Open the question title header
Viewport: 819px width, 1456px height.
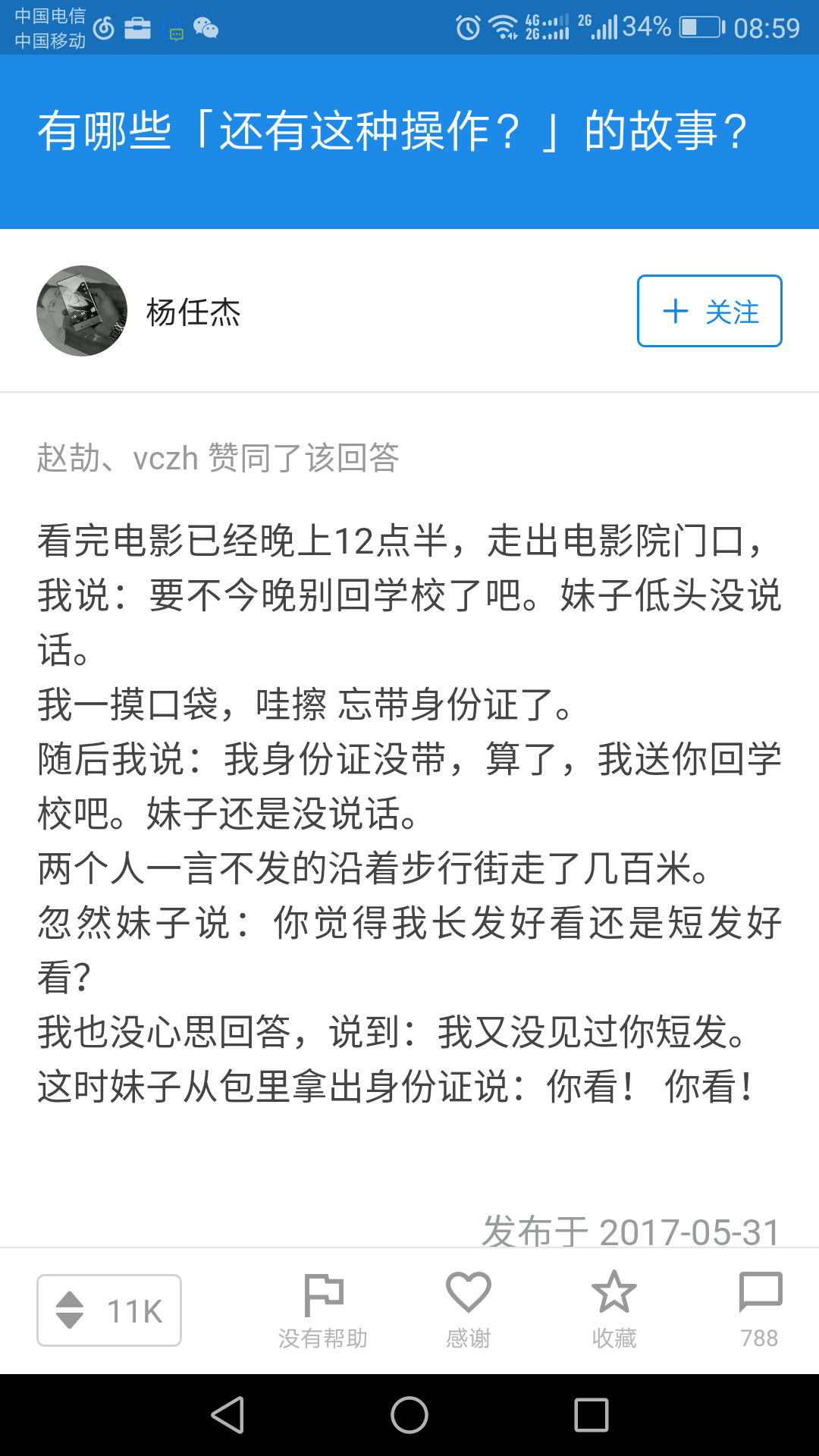(x=394, y=131)
